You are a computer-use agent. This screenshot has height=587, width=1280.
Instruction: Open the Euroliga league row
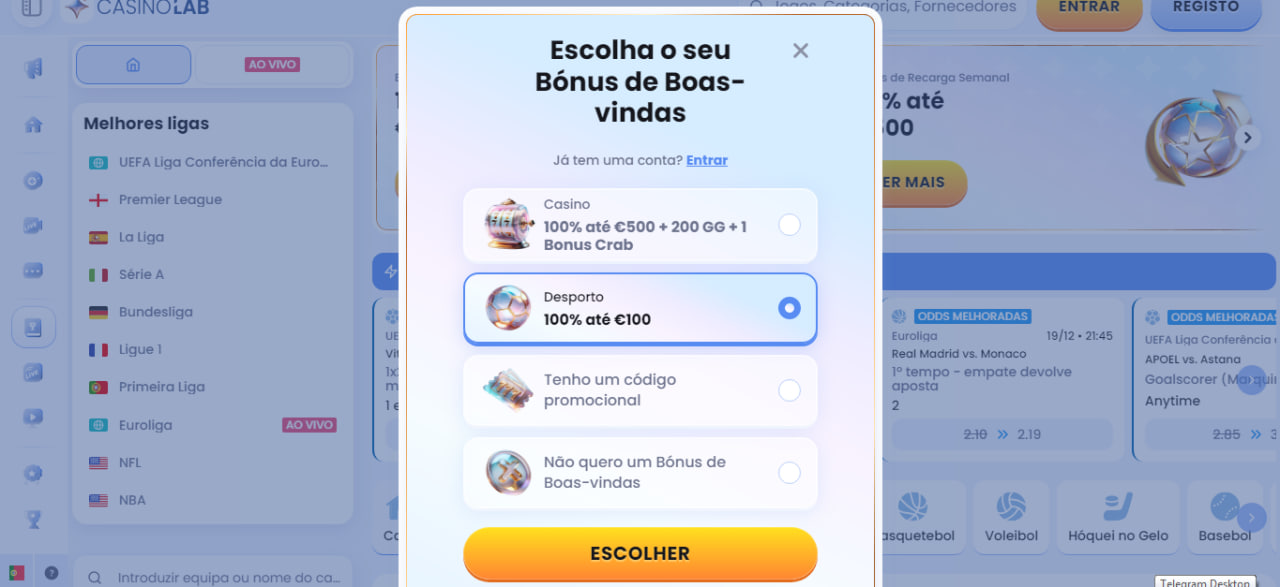pos(145,425)
